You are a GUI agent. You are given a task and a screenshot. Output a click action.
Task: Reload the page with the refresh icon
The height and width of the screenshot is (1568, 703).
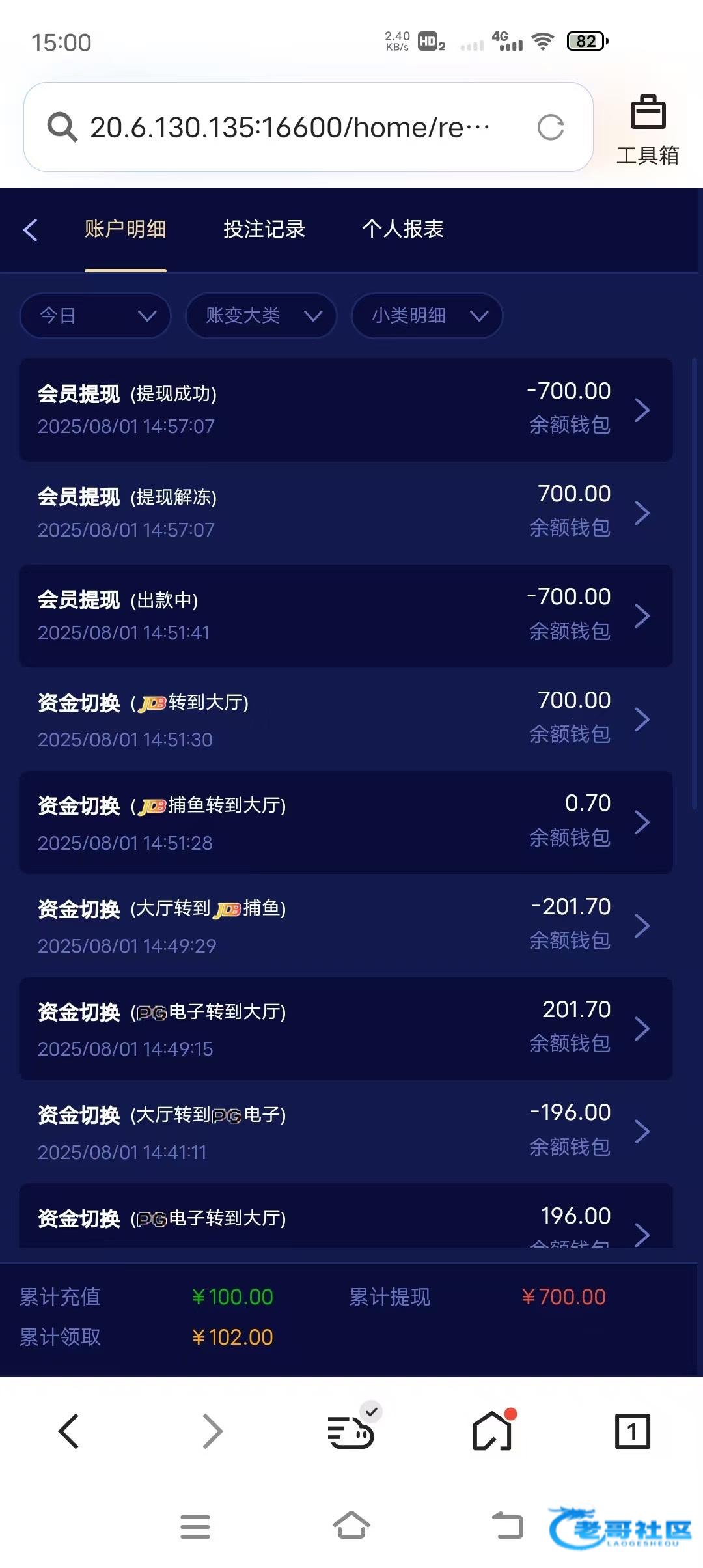pyautogui.click(x=551, y=128)
